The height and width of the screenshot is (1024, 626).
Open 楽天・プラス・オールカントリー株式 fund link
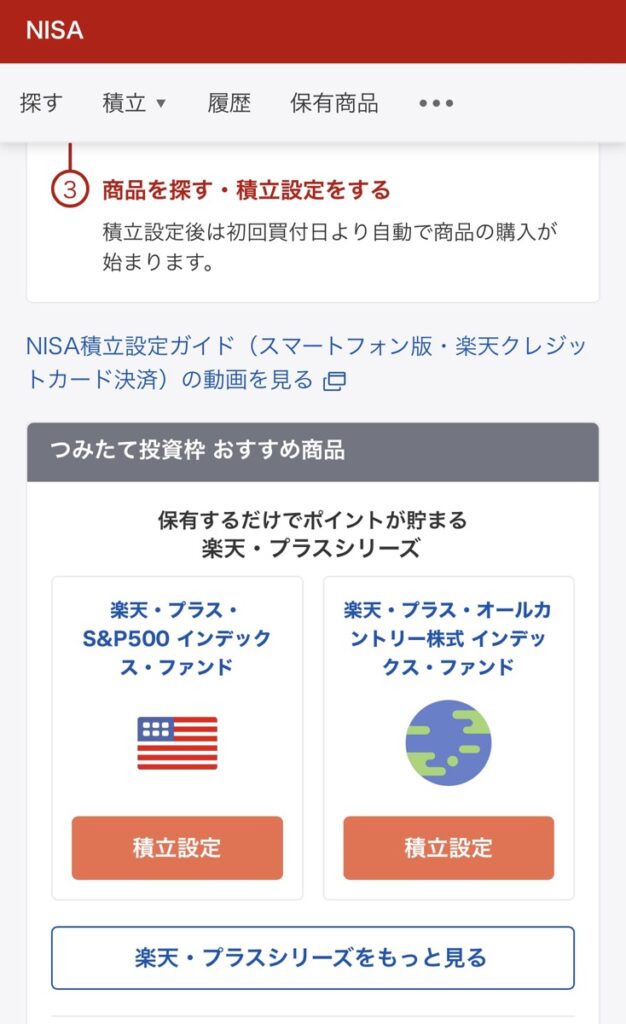coord(448,638)
